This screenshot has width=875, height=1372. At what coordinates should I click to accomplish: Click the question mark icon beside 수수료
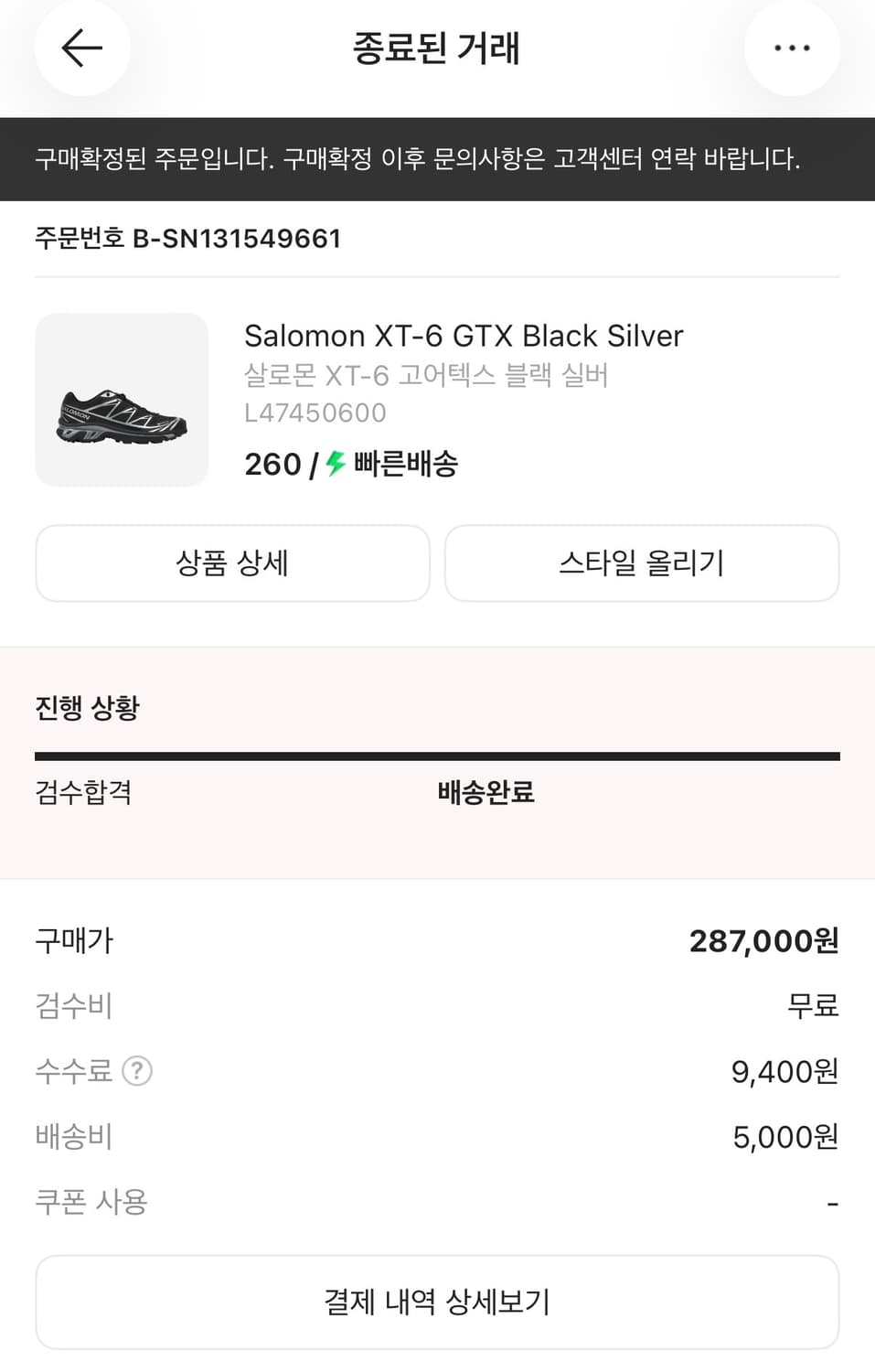(137, 1071)
